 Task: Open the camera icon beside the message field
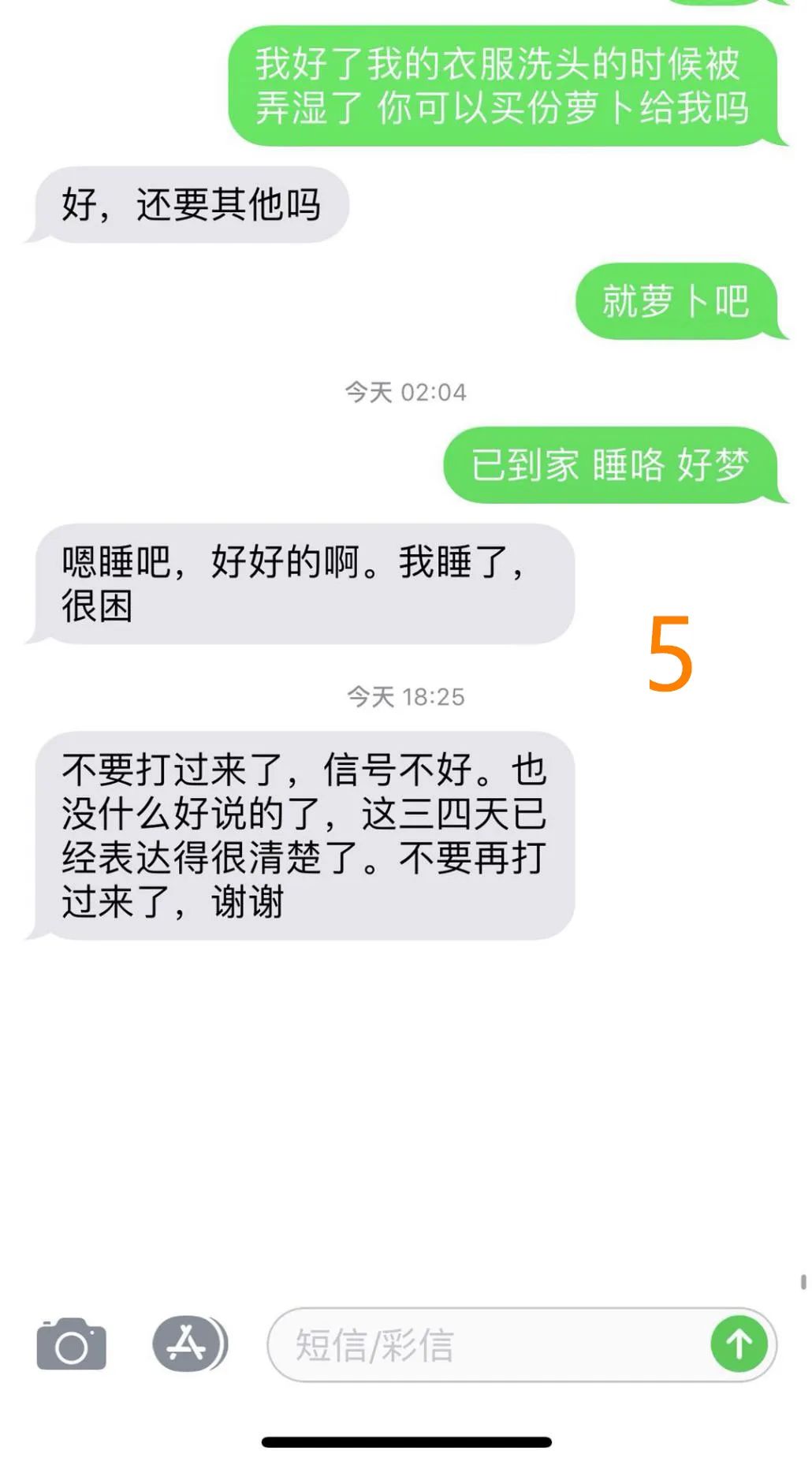[x=73, y=1346]
